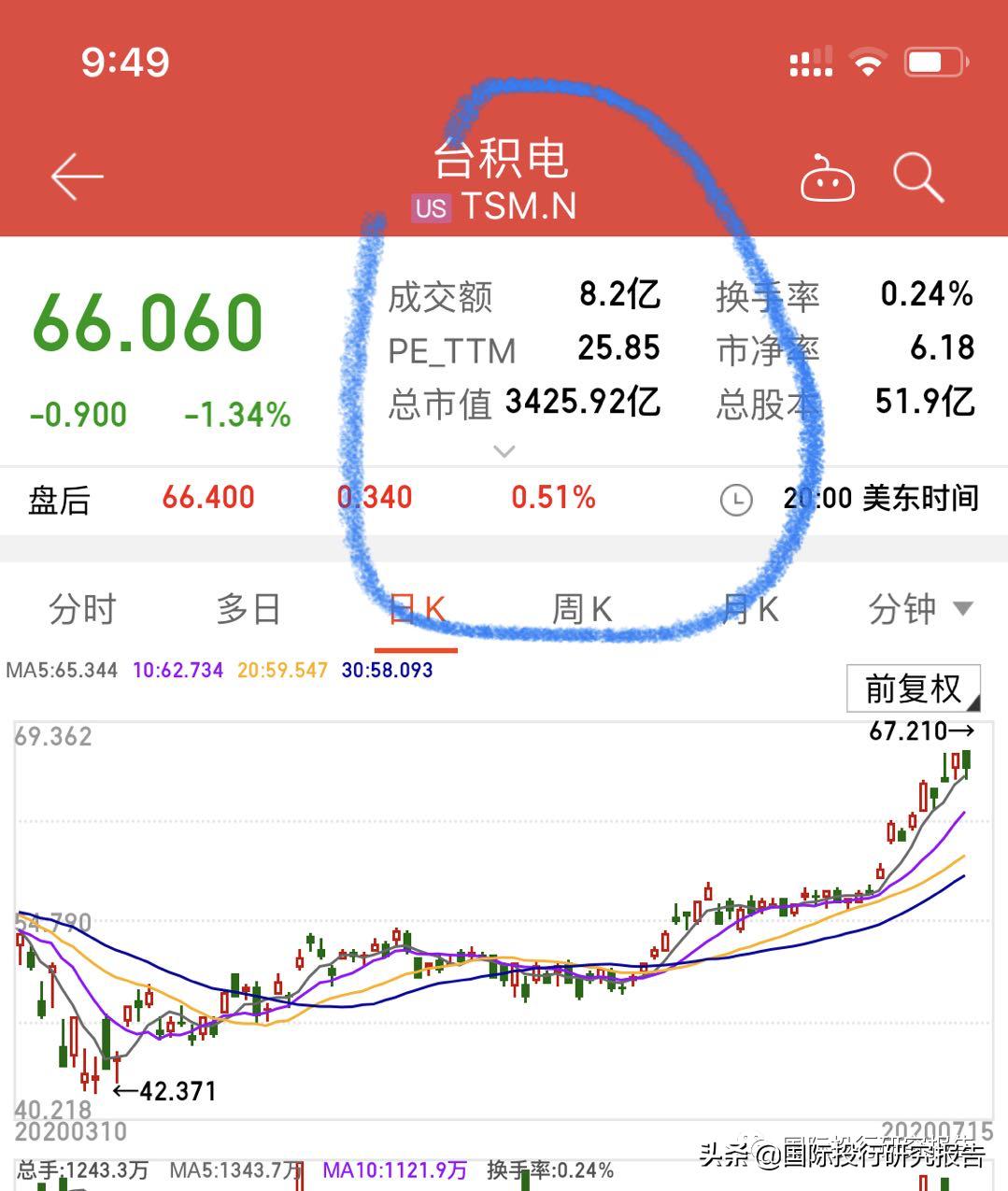Click the after-hours price 66.400
1008x1191 pixels.
click(207, 498)
